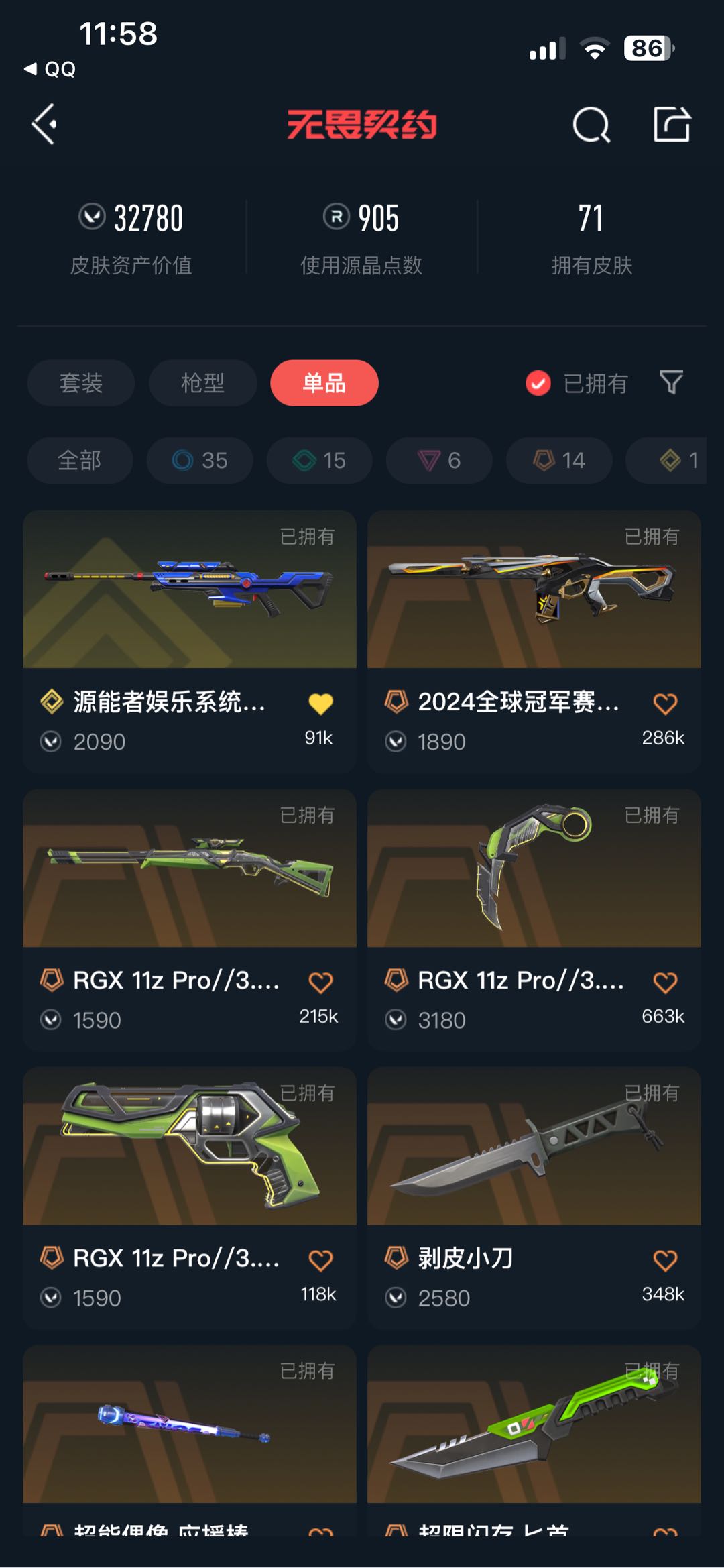The height and width of the screenshot is (1568, 724).
Task: Filter by the orange tier with 14 skins
Action: point(559,460)
